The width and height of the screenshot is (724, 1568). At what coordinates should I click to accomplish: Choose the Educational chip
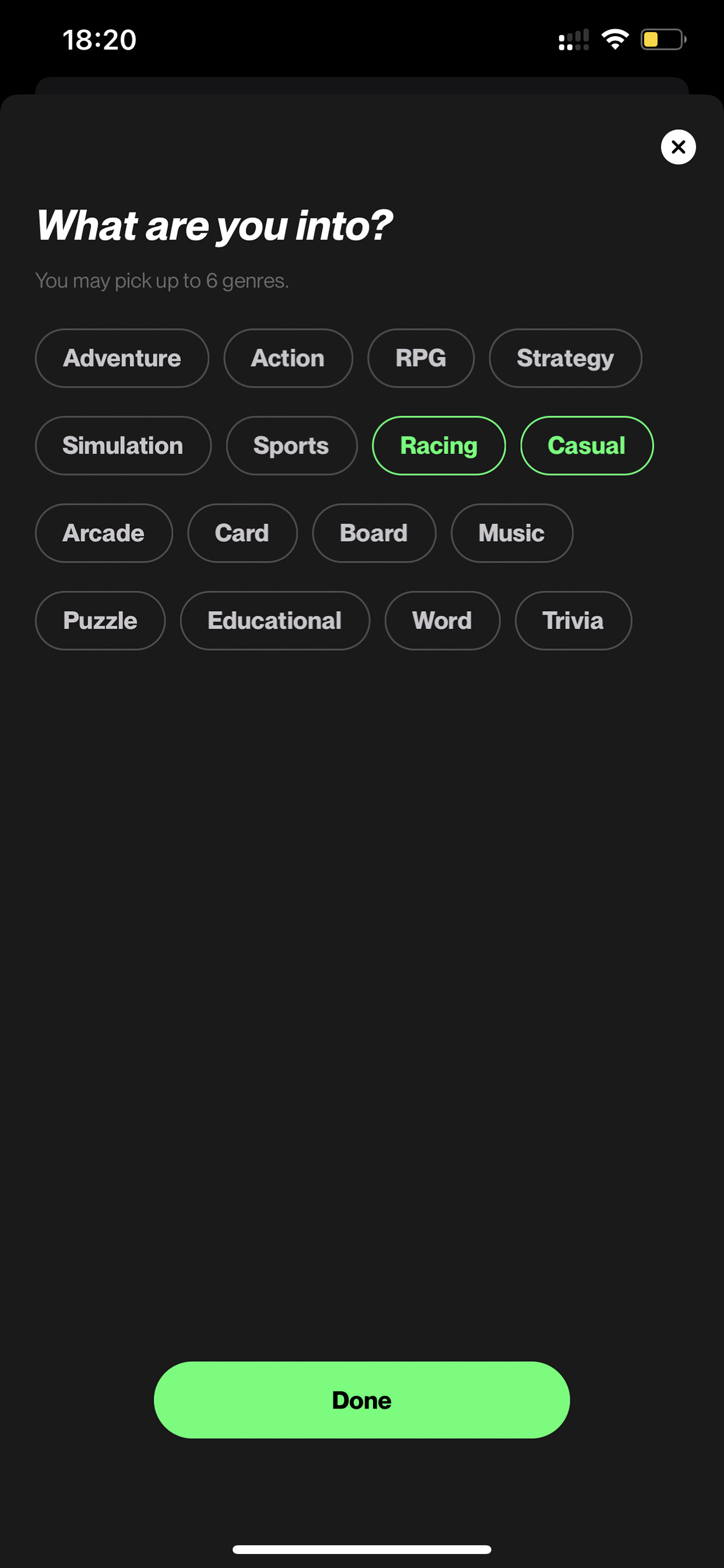275,621
